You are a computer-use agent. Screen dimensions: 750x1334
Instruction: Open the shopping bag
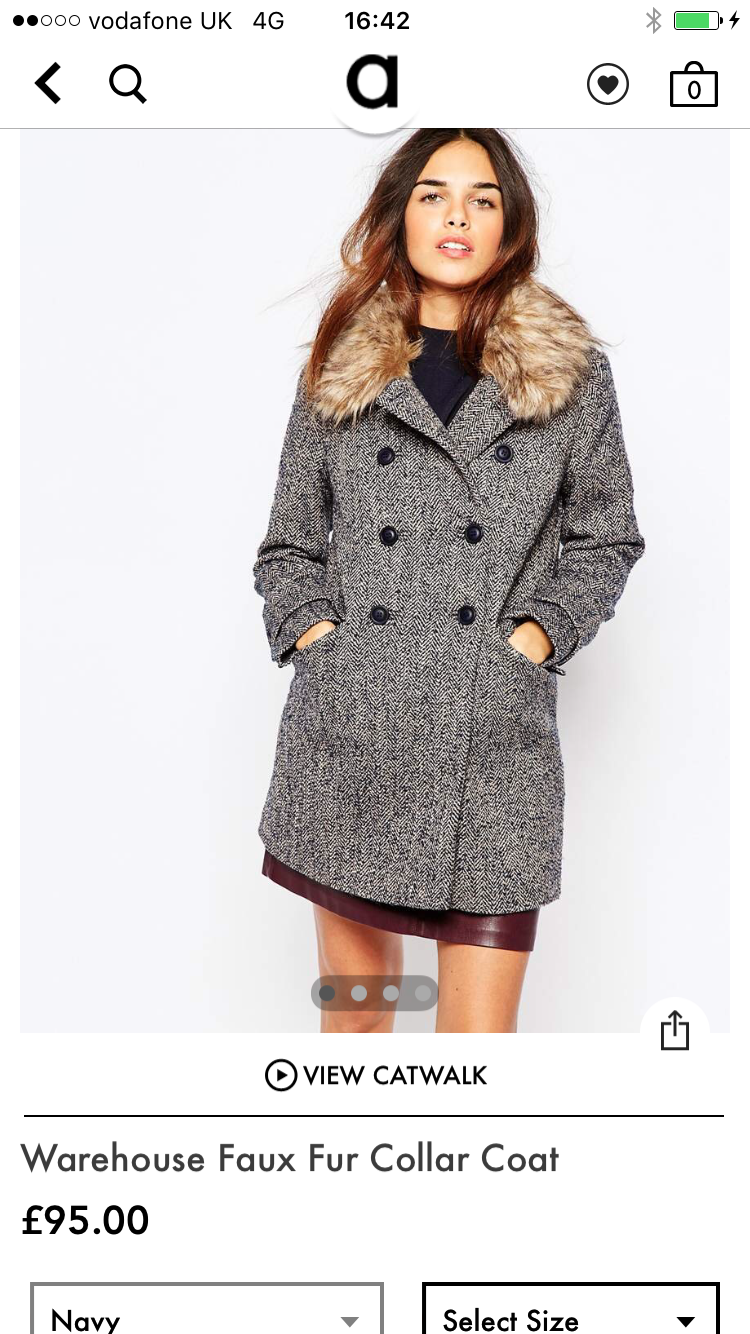point(693,86)
